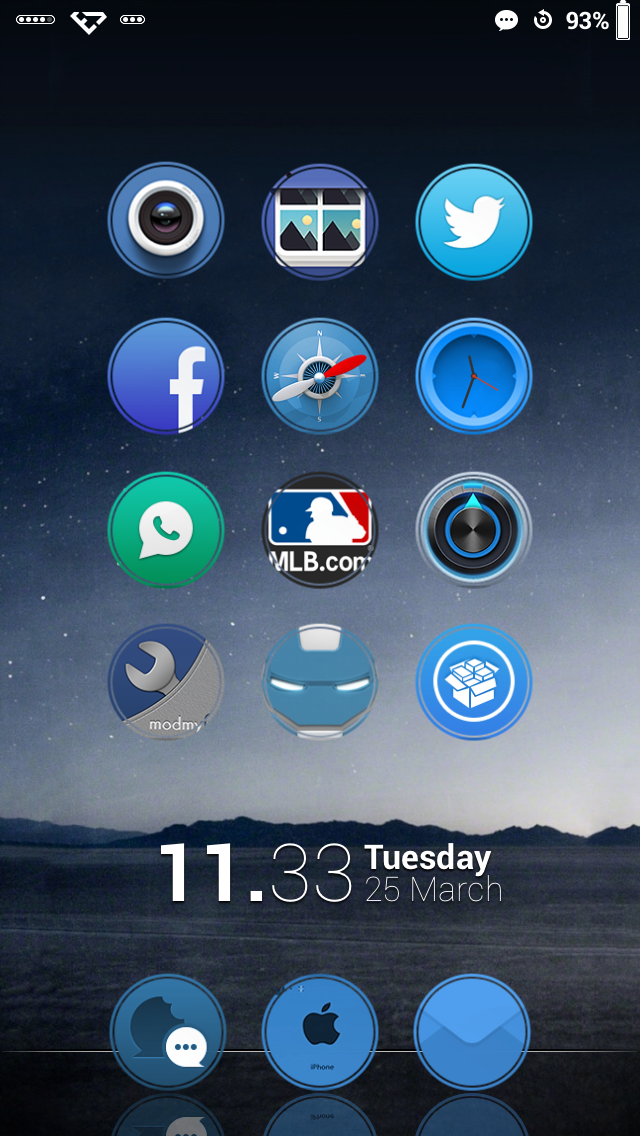Viewport: 640px width, 1136px height.
Task: Open the Cydia package app
Action: click(x=474, y=683)
